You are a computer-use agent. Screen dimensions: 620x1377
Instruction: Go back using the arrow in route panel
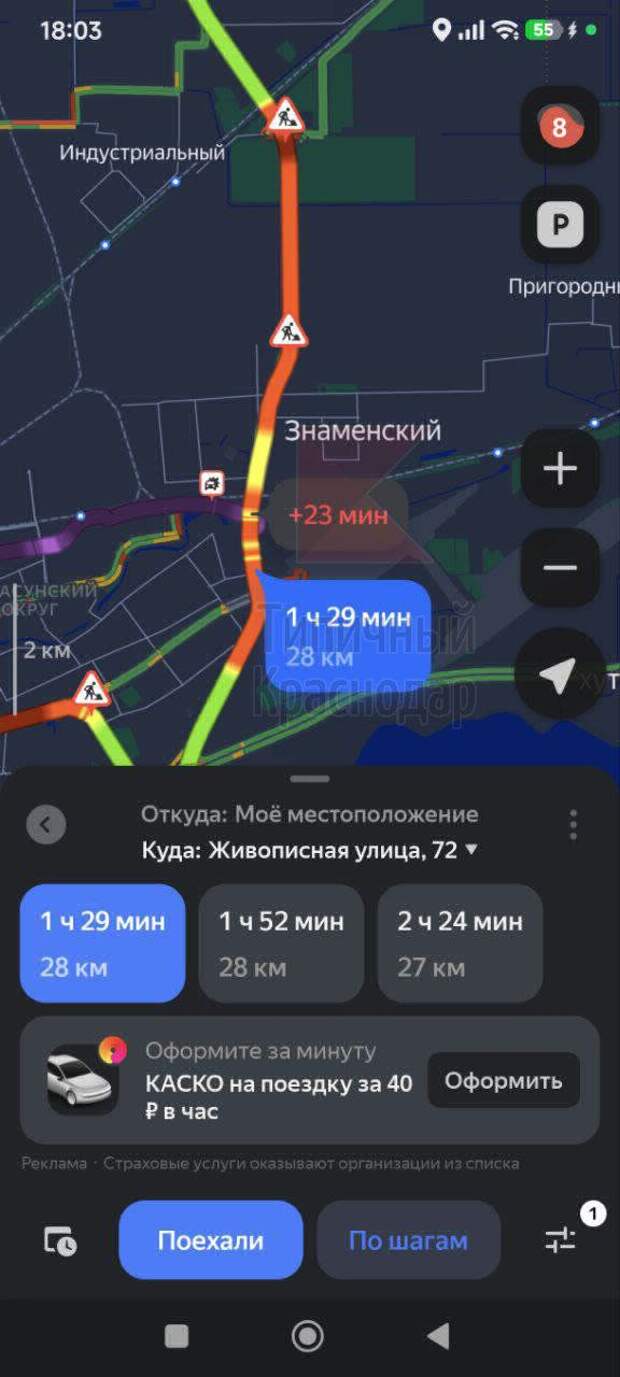(45, 825)
